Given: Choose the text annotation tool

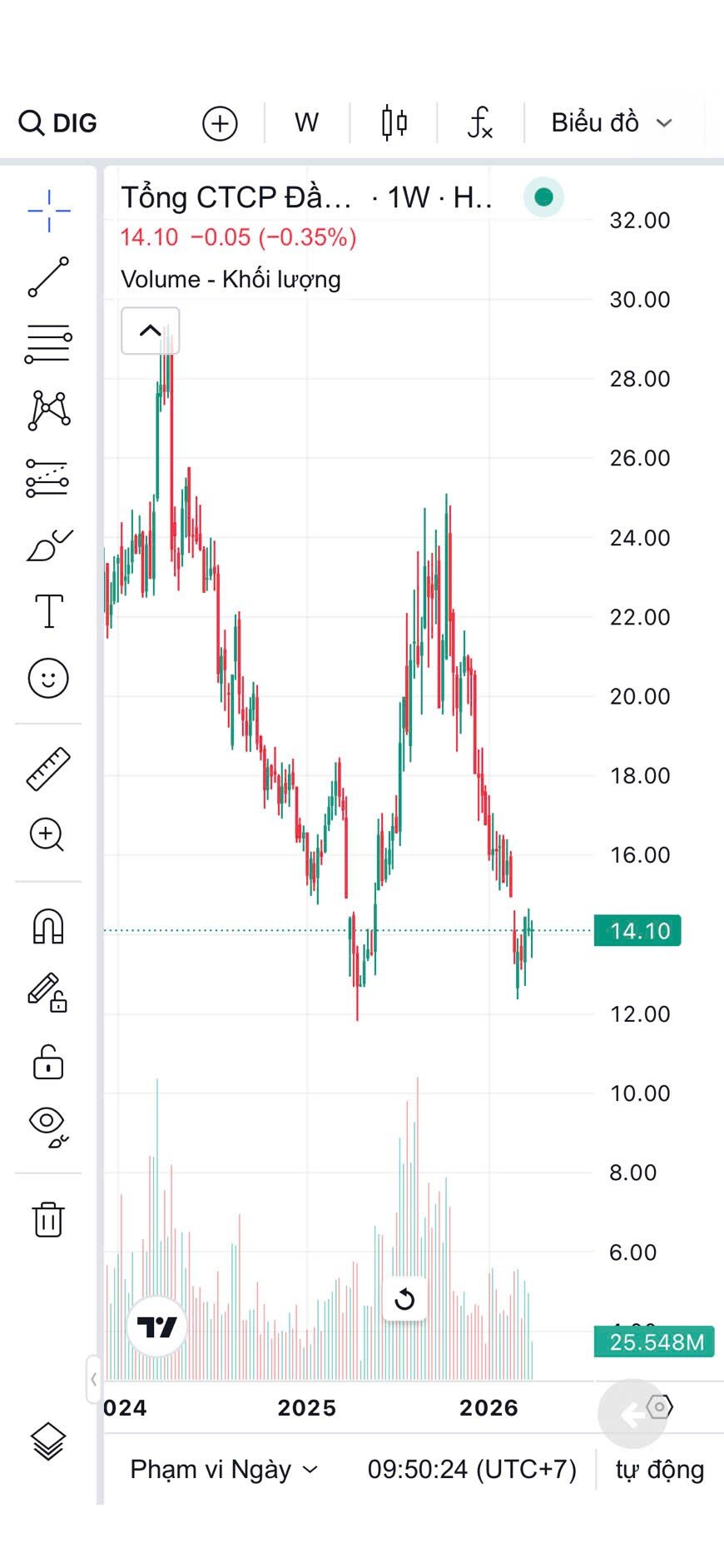Looking at the screenshot, I should coord(49,611).
